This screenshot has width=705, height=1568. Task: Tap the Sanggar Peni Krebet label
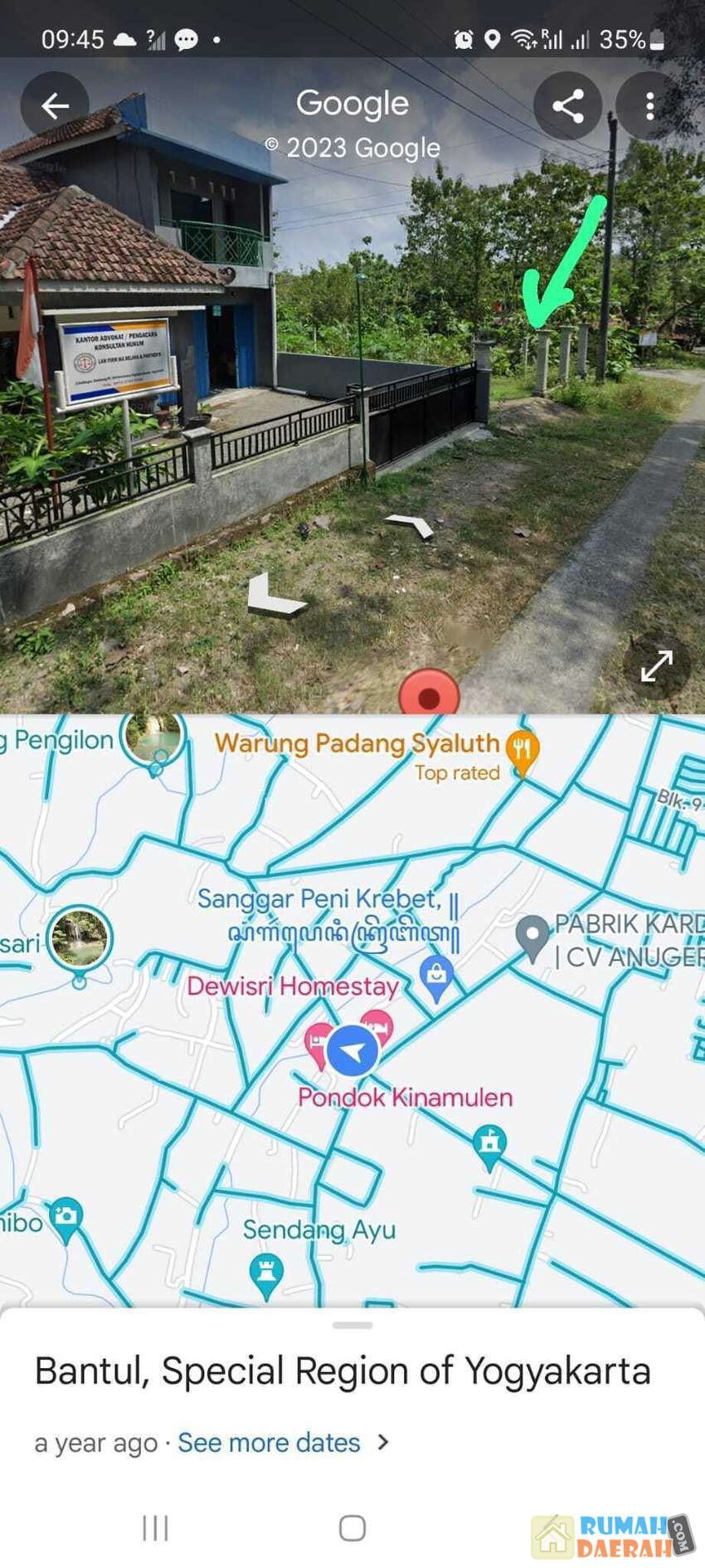click(318, 899)
